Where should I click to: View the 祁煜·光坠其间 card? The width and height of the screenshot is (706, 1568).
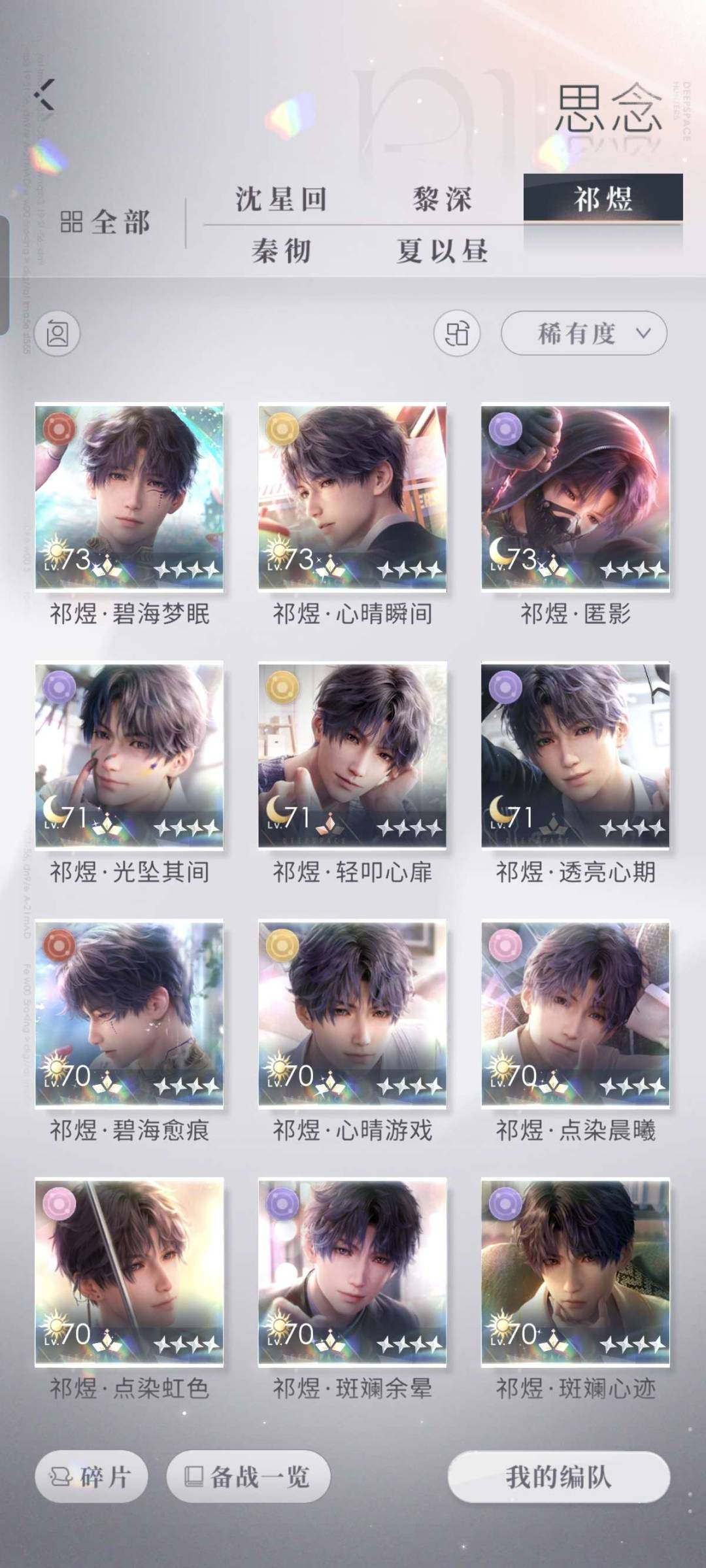[x=129, y=756]
